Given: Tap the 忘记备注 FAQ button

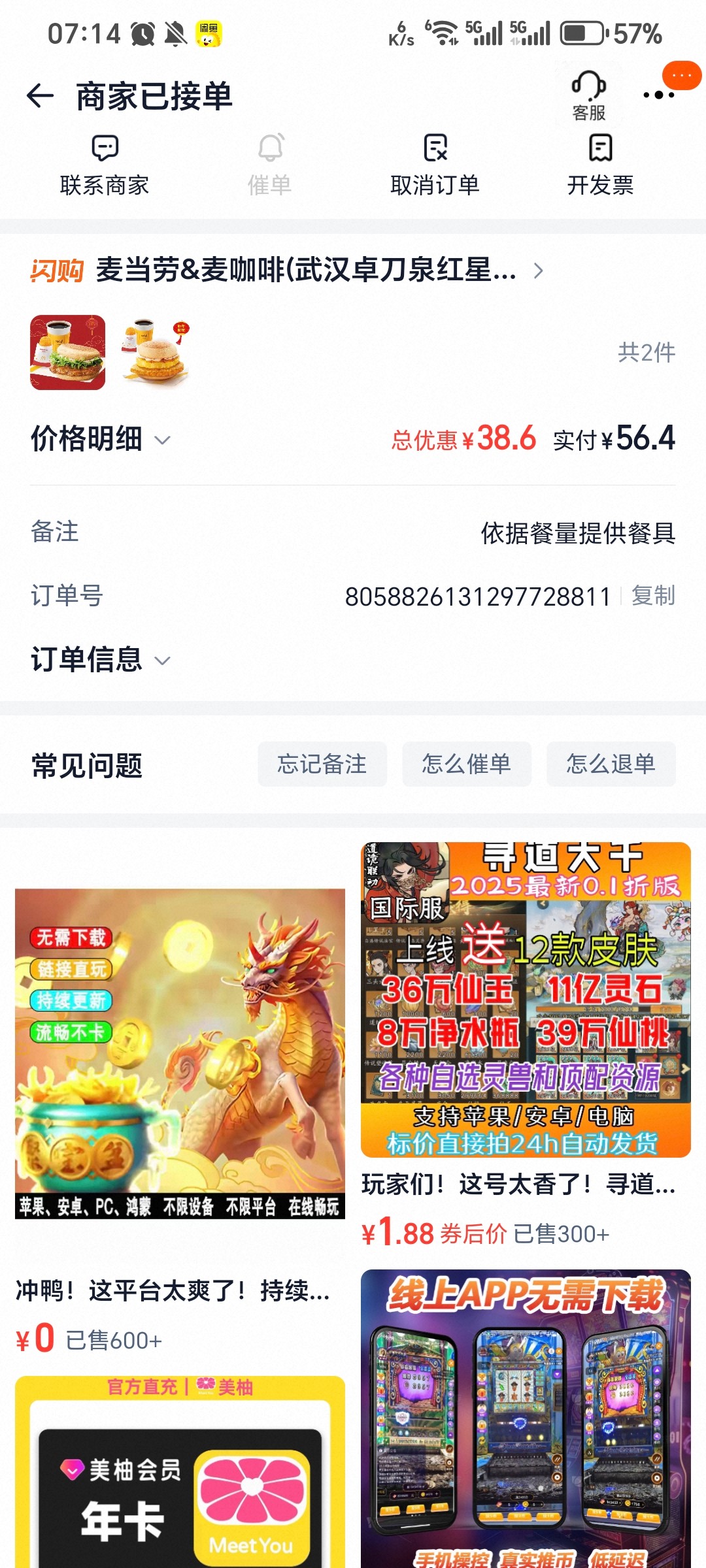Looking at the screenshot, I should tap(323, 764).
